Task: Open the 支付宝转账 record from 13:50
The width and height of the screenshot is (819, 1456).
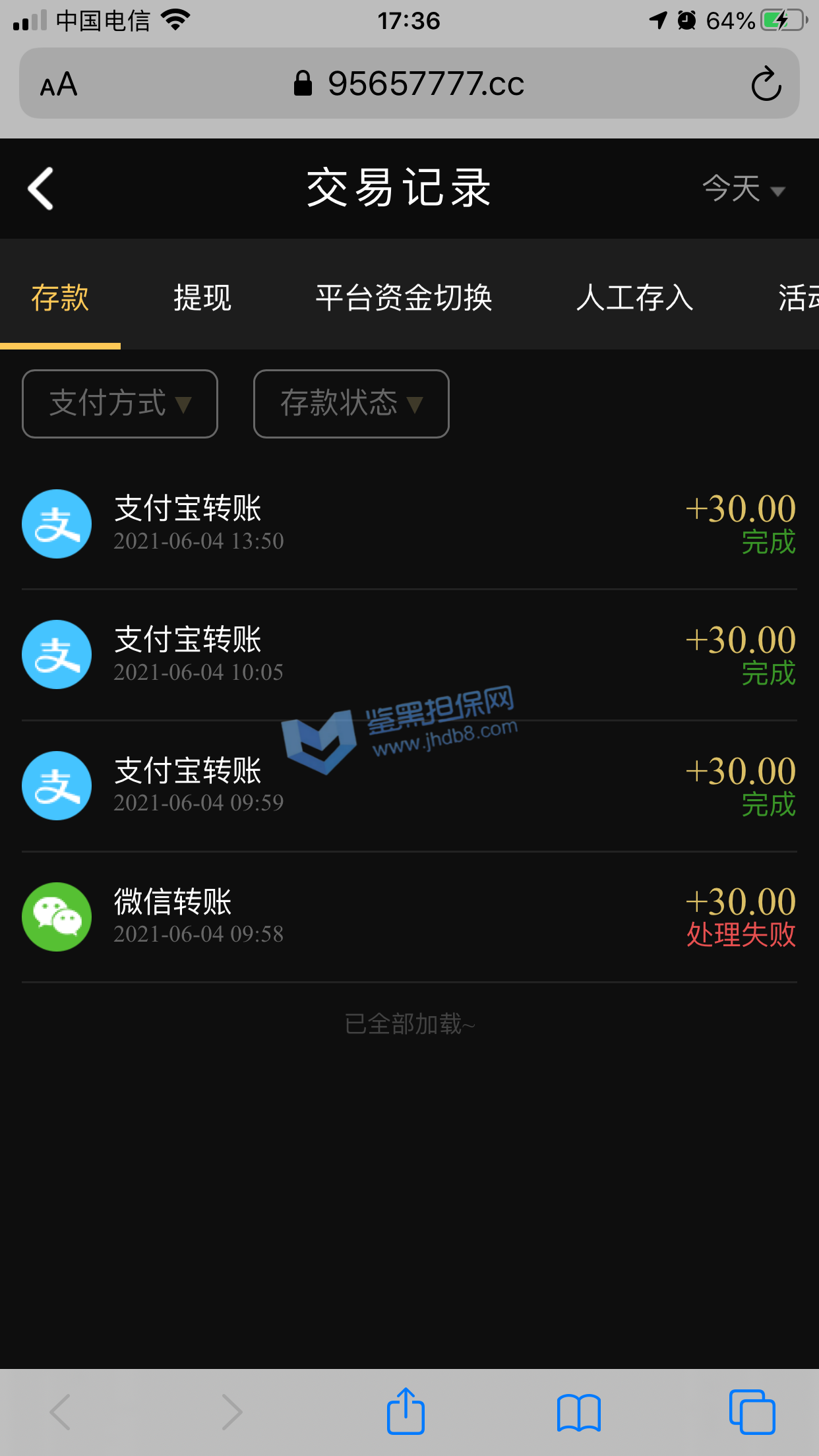Action: [x=409, y=524]
